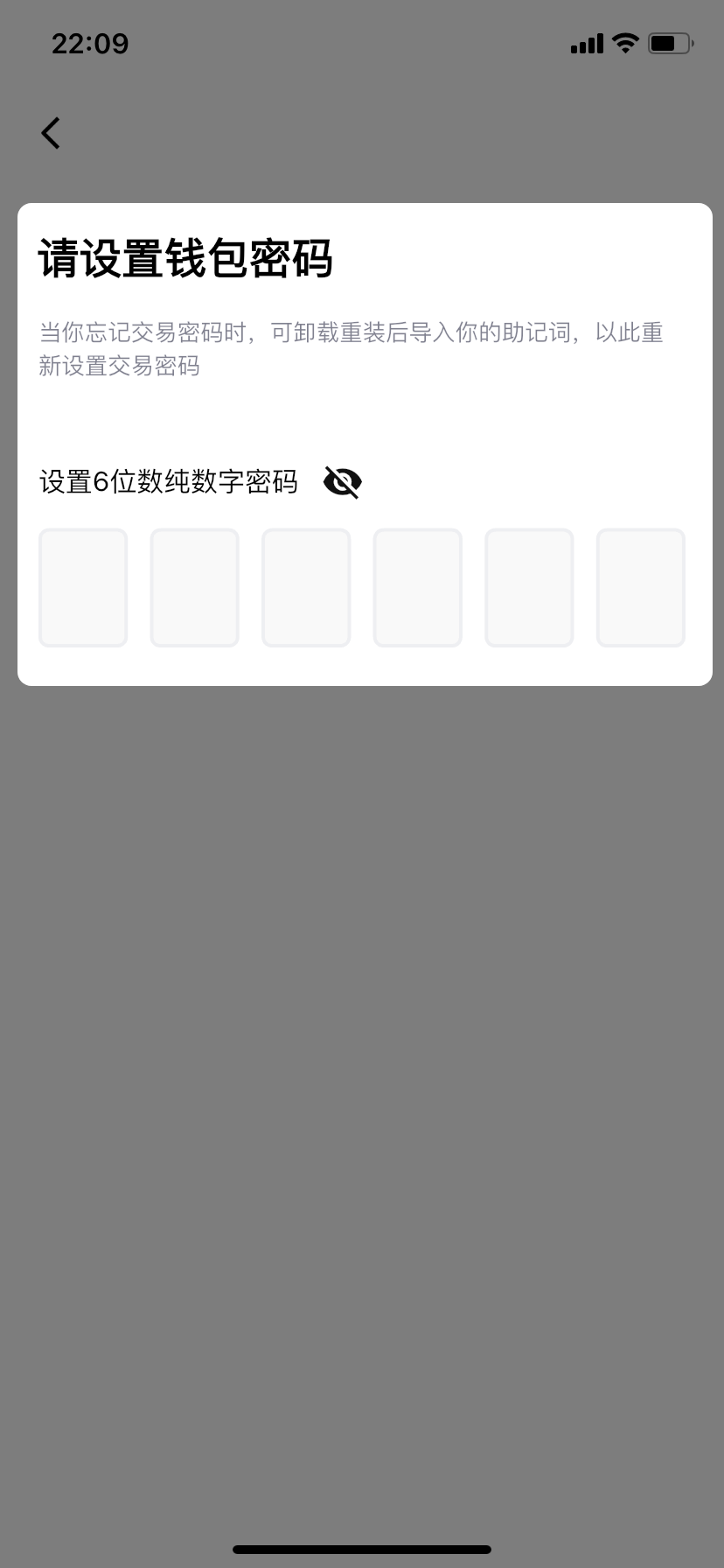The width and height of the screenshot is (724, 1568).
Task: Click the clock showing 22:09
Action: (89, 43)
